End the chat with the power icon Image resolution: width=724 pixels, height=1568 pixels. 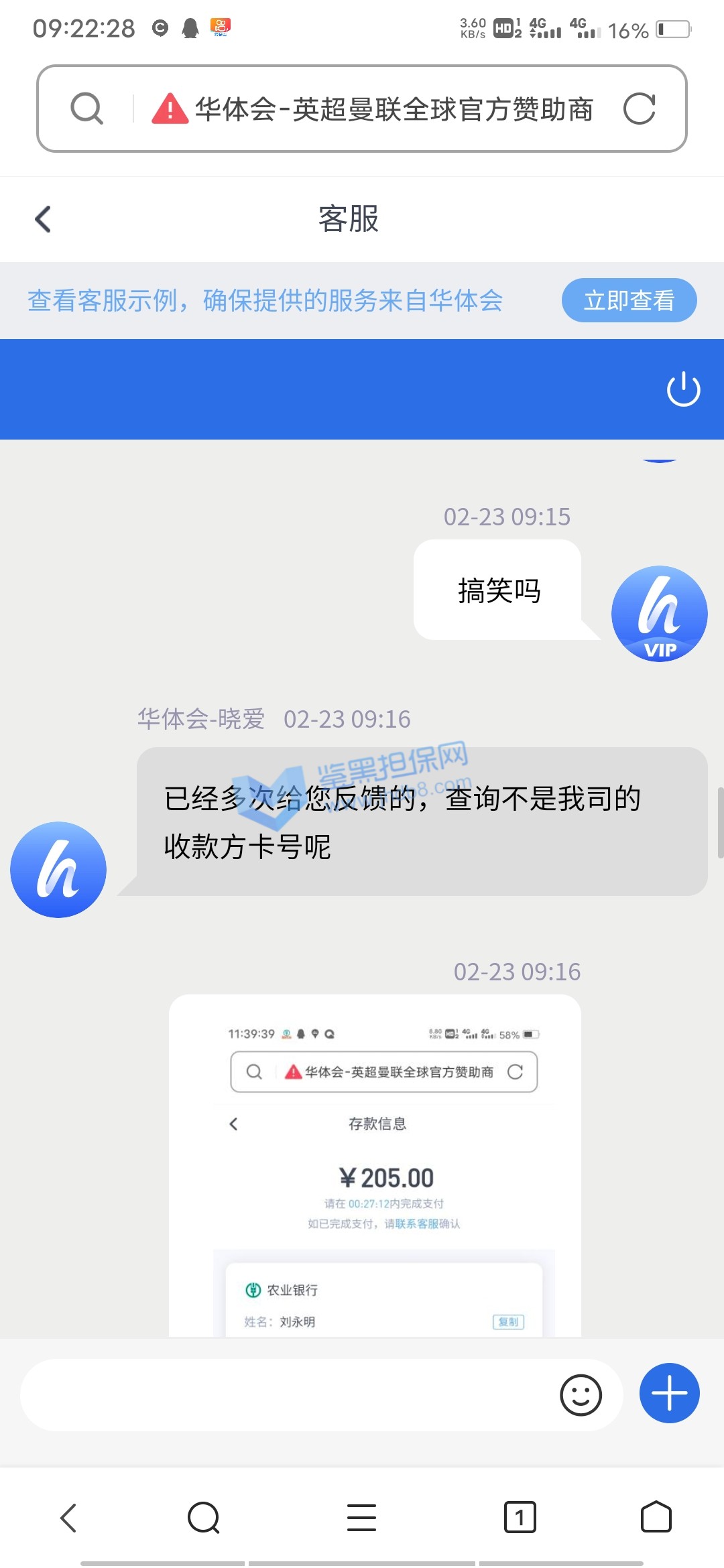click(x=683, y=389)
